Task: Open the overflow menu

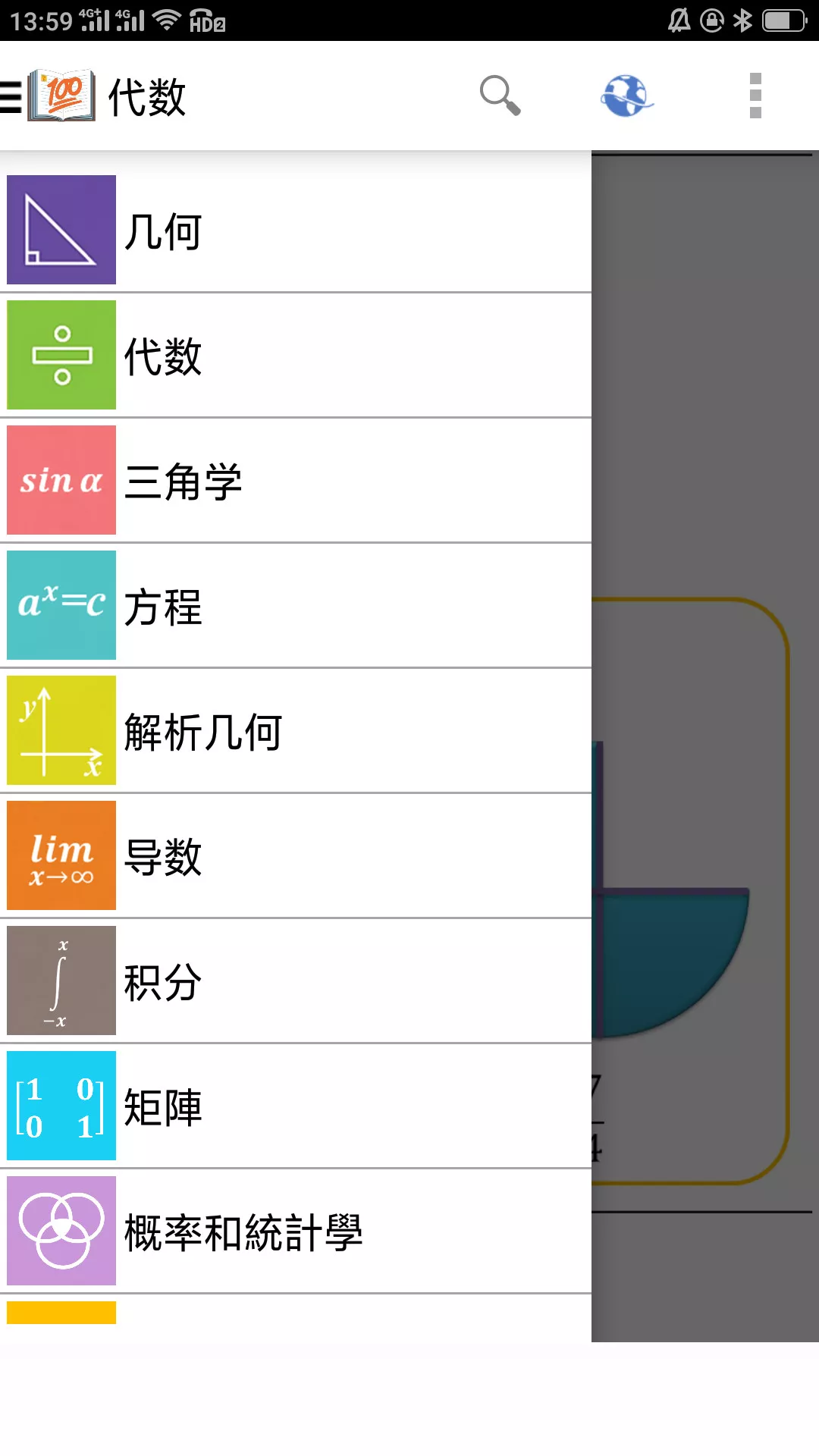Action: point(755,96)
